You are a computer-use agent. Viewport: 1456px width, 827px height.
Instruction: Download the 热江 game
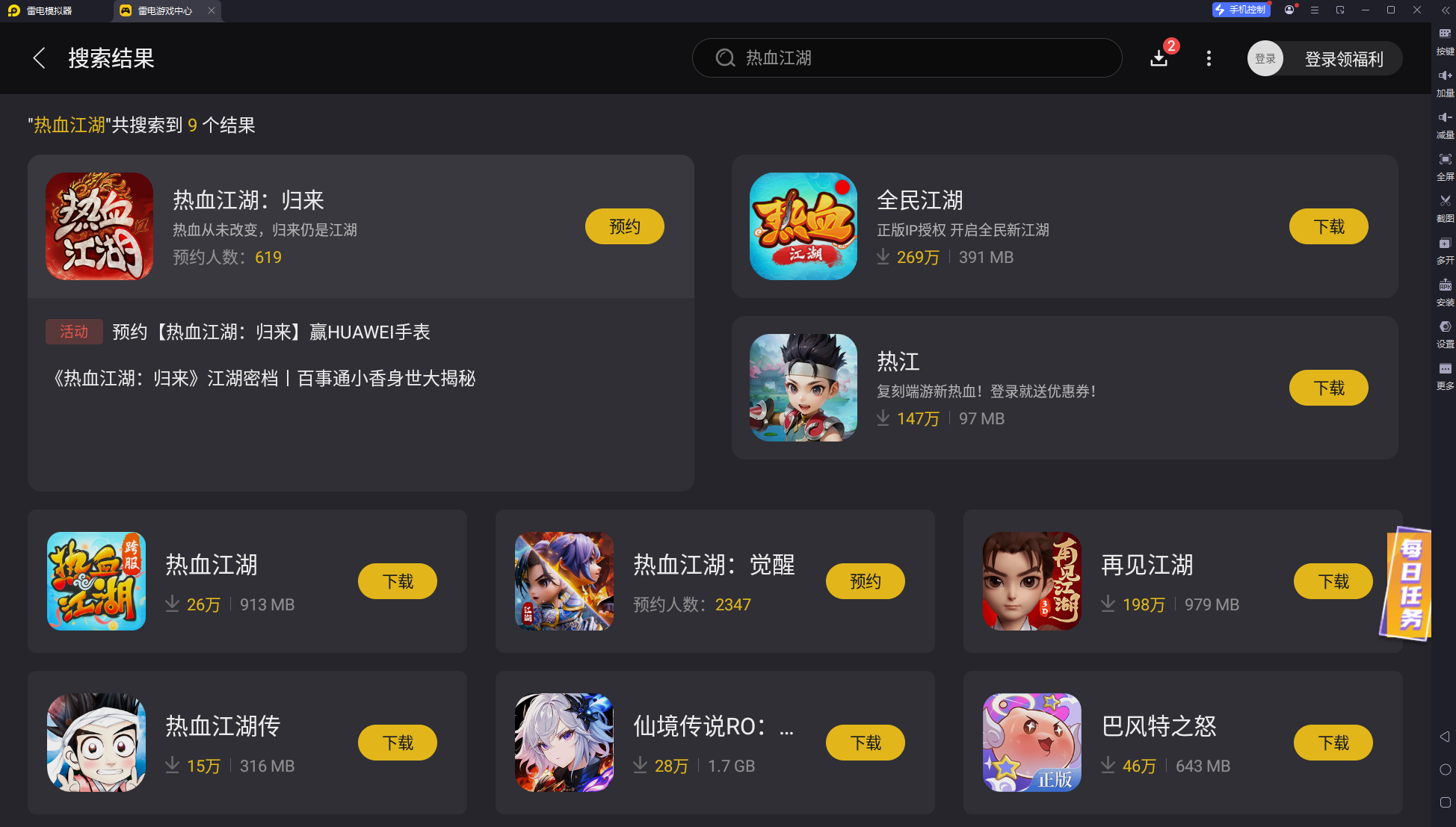(1328, 388)
